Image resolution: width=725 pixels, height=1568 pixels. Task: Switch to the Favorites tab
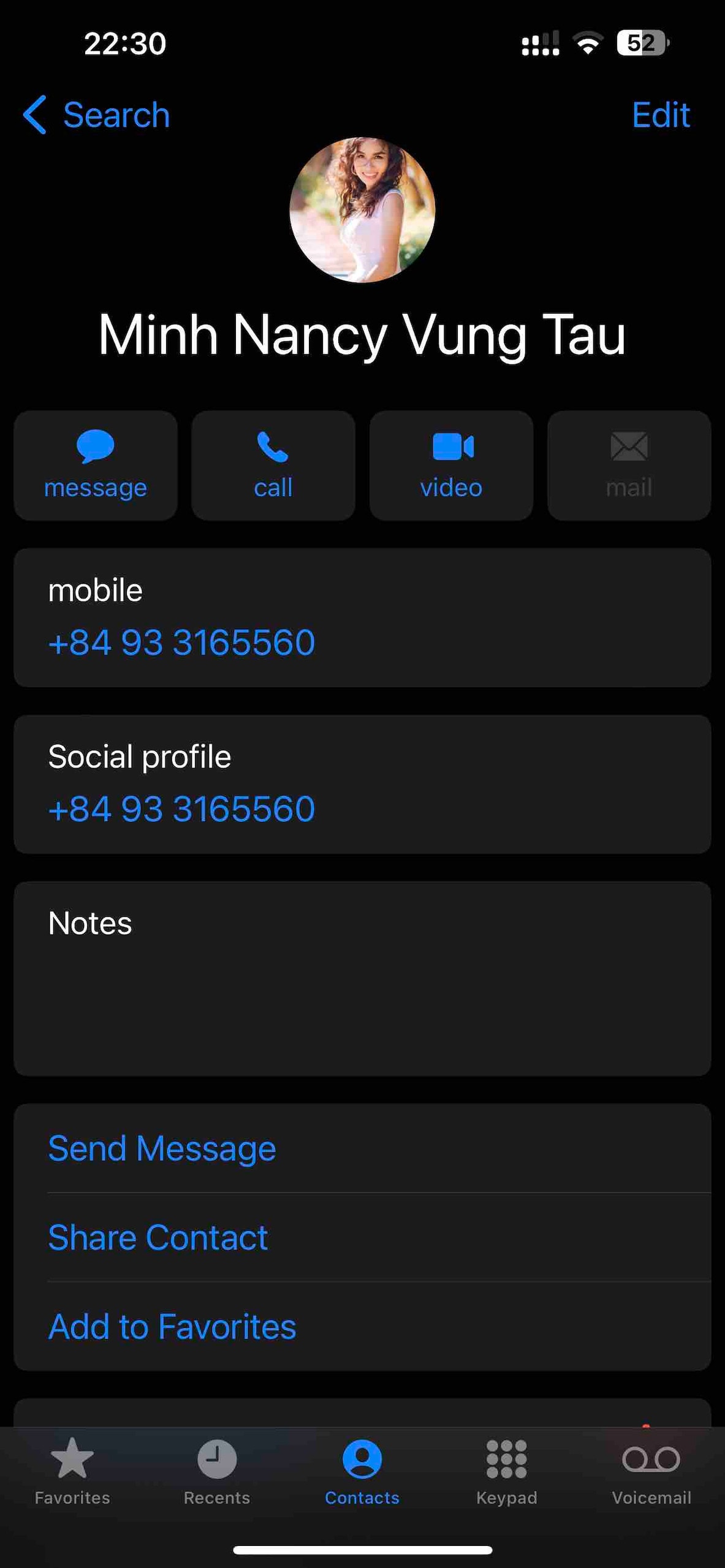pos(72,1471)
